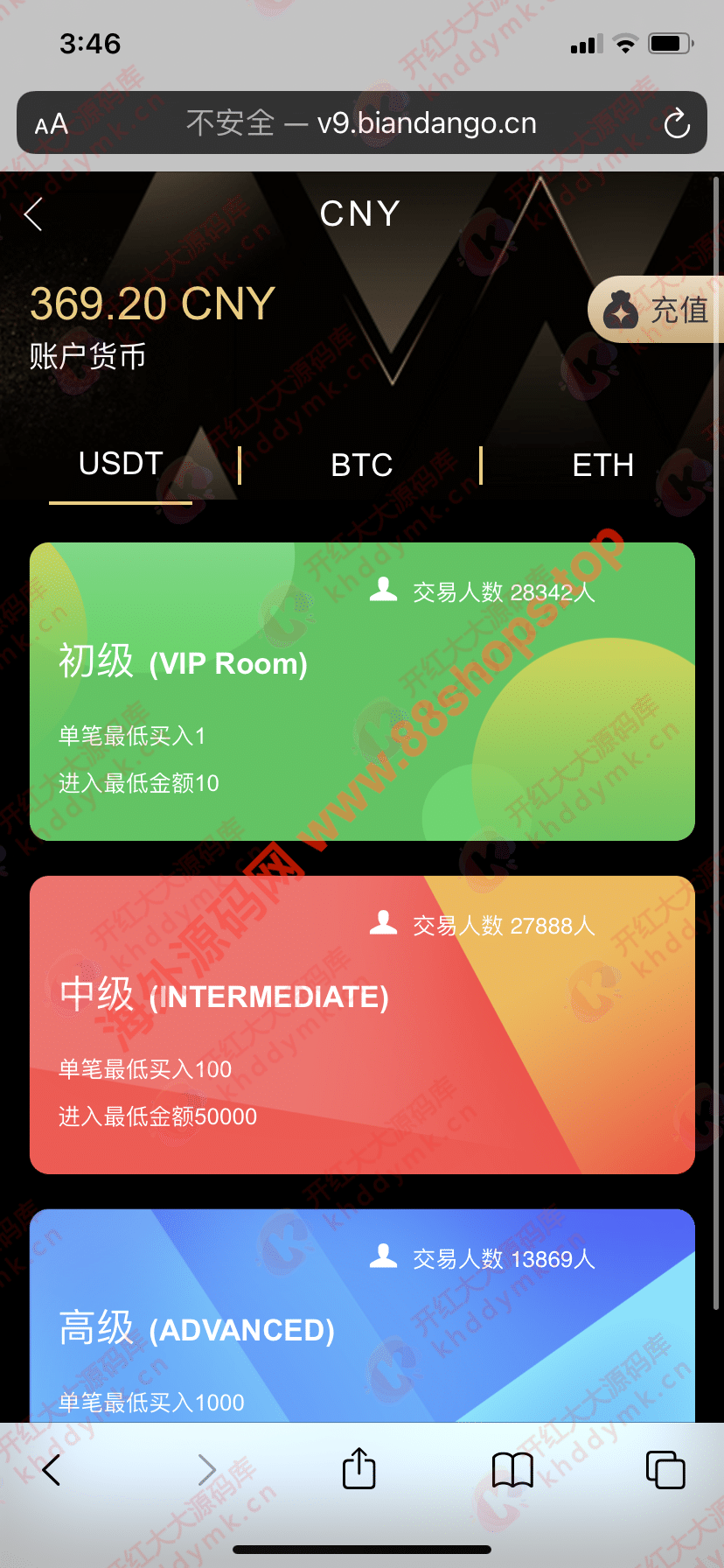Open the Safari share sheet
Screen dimensions: 724x1568
359,1469
